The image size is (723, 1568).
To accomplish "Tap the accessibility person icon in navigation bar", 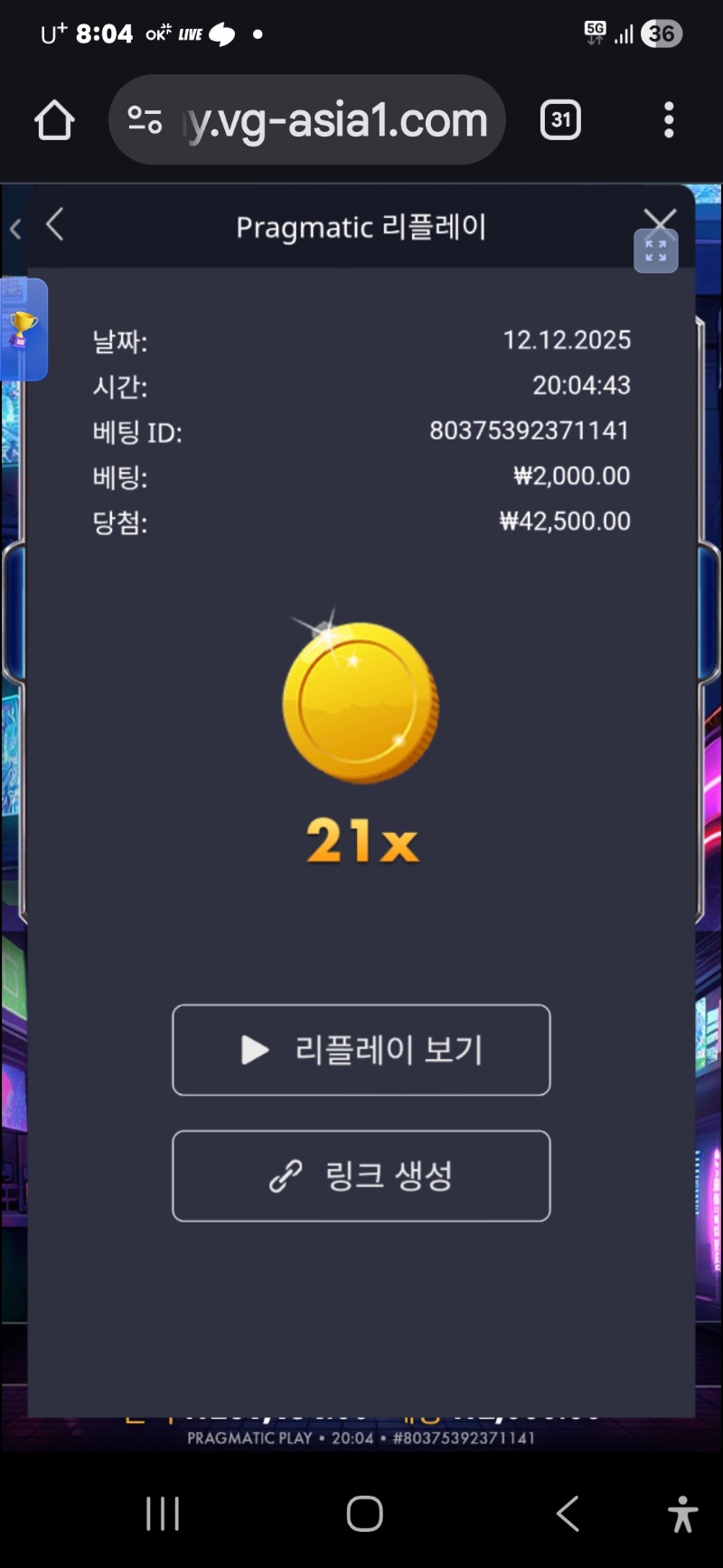I will tap(681, 1513).
